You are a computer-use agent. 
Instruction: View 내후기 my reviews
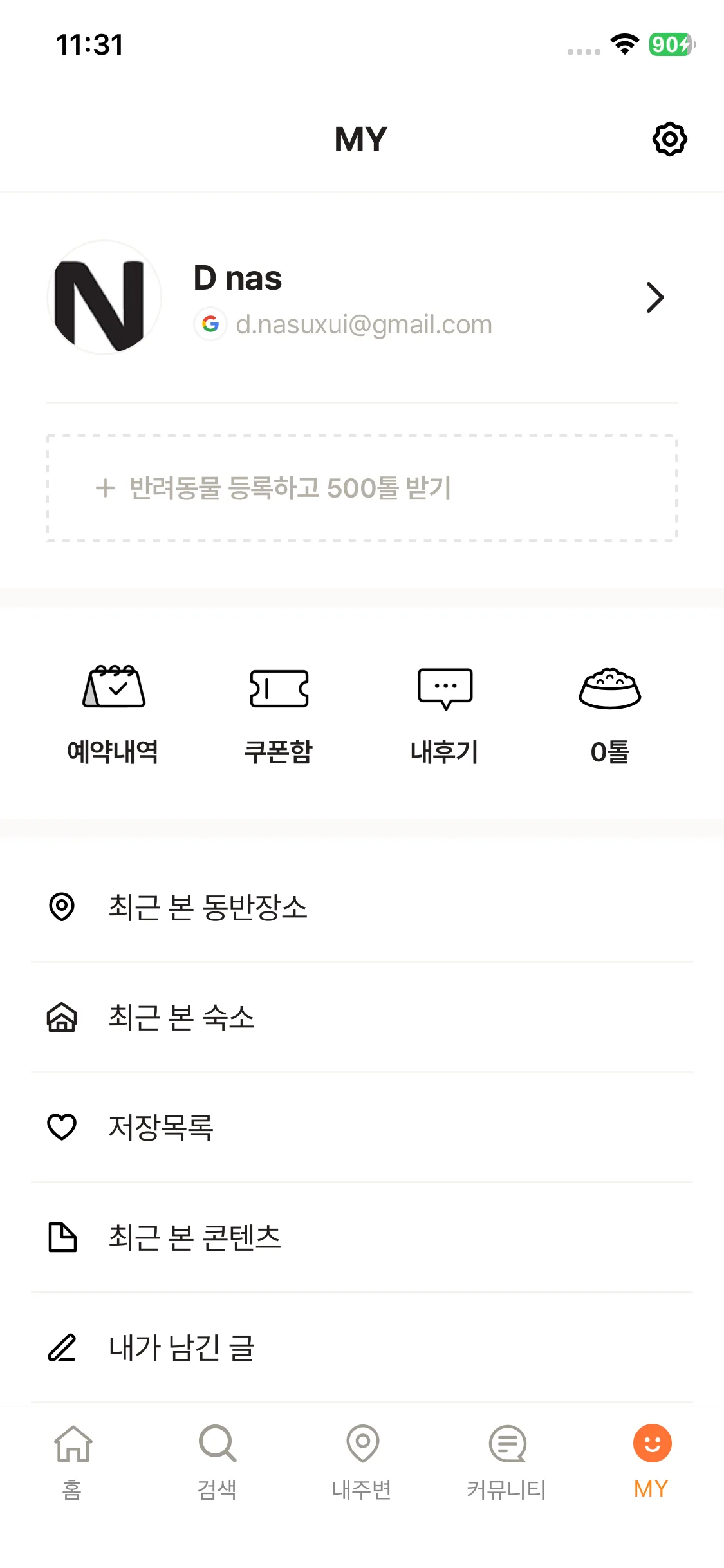point(445,714)
